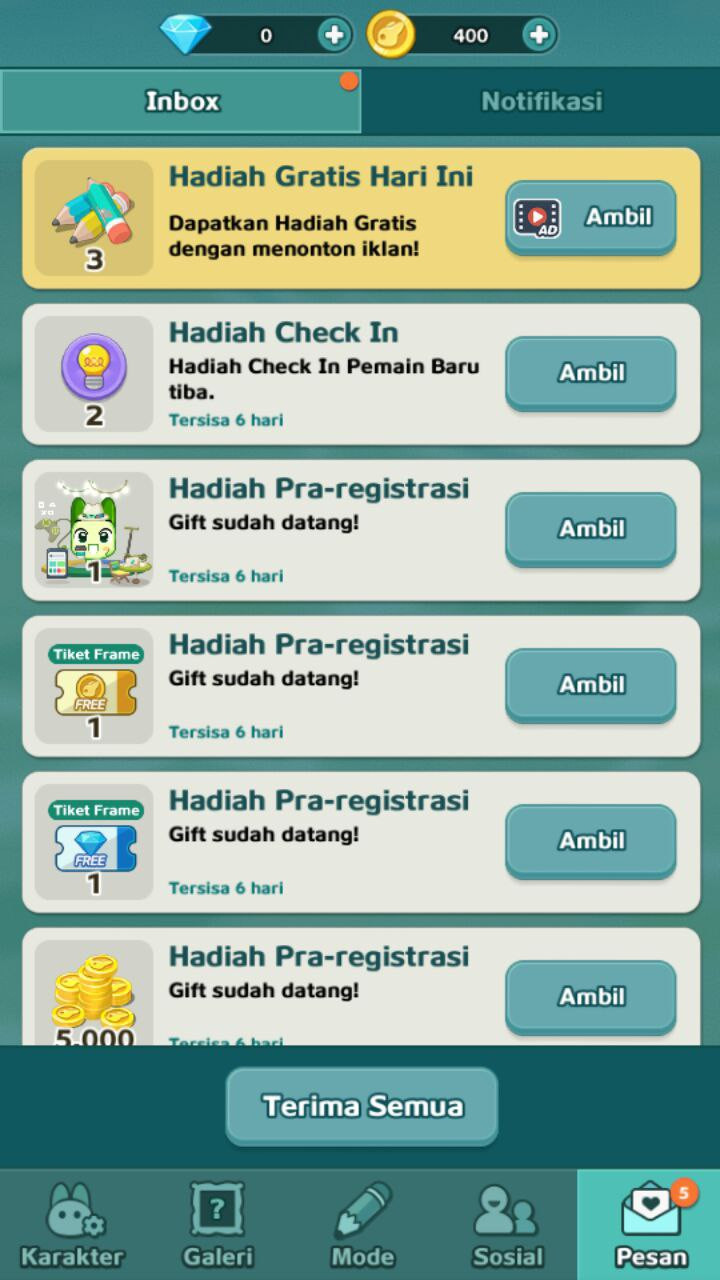Open the Galeri section icon
Screen dimensions: 720x1280
(x=216, y=1210)
